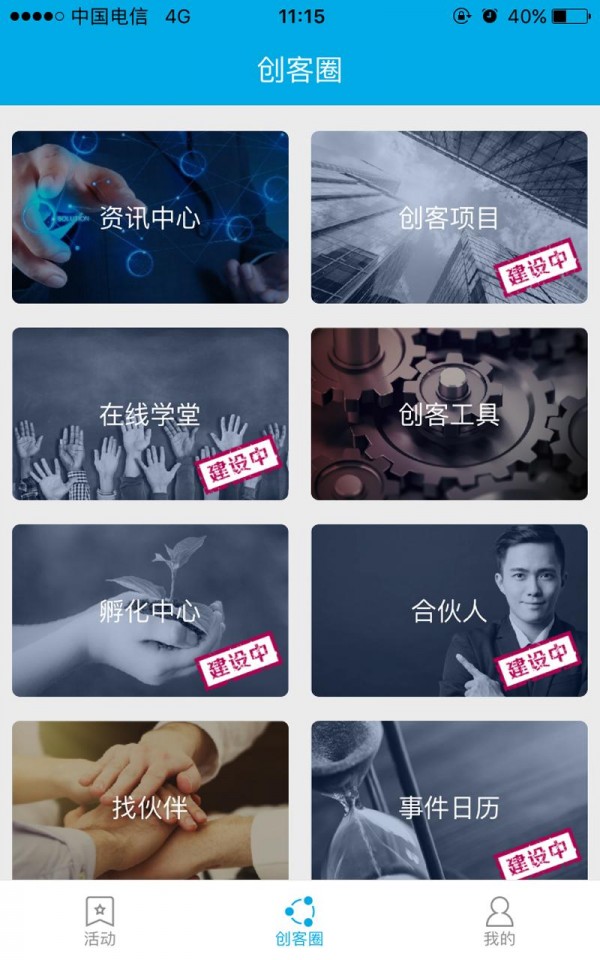Tap the 孵化中心 tile
The height and width of the screenshot is (960, 600).
(150, 610)
